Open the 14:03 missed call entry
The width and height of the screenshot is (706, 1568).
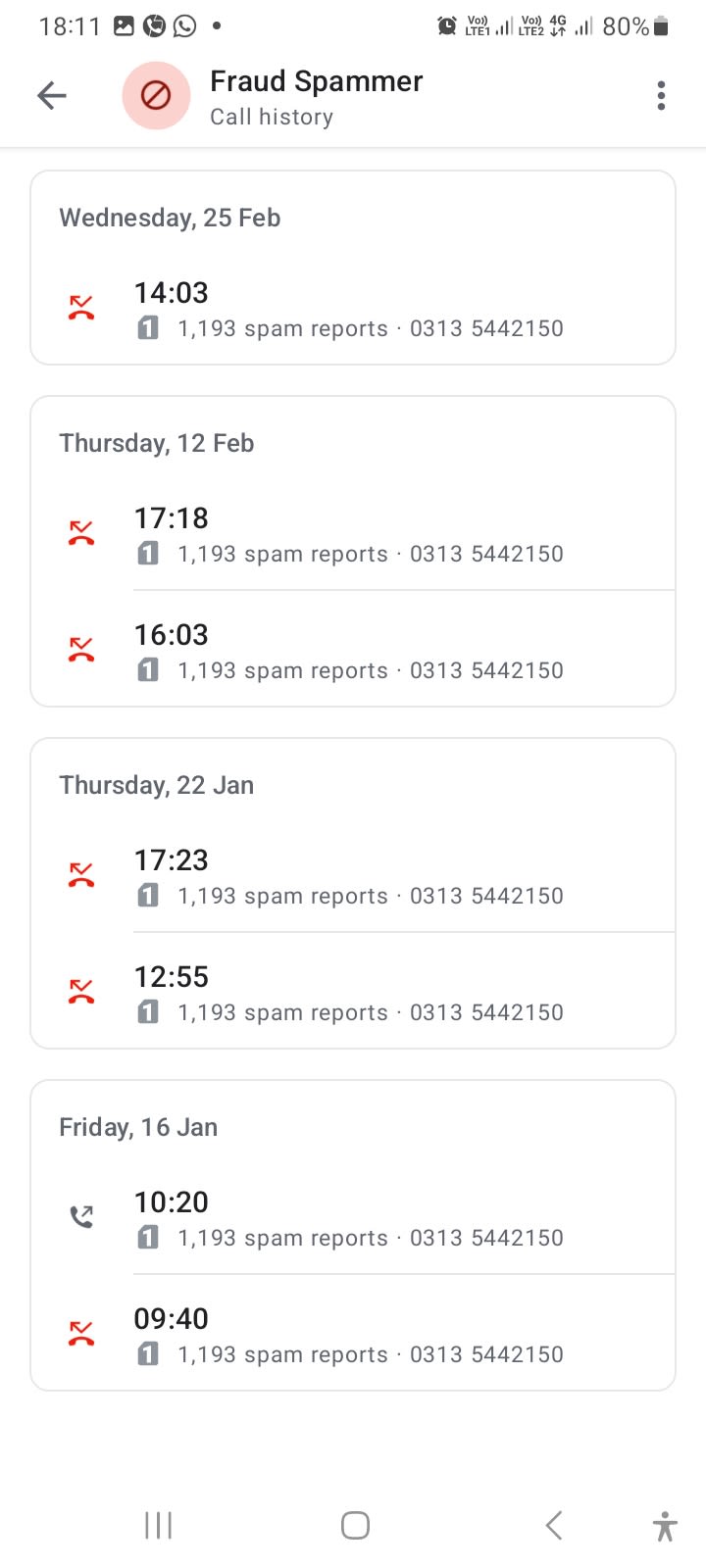(353, 309)
